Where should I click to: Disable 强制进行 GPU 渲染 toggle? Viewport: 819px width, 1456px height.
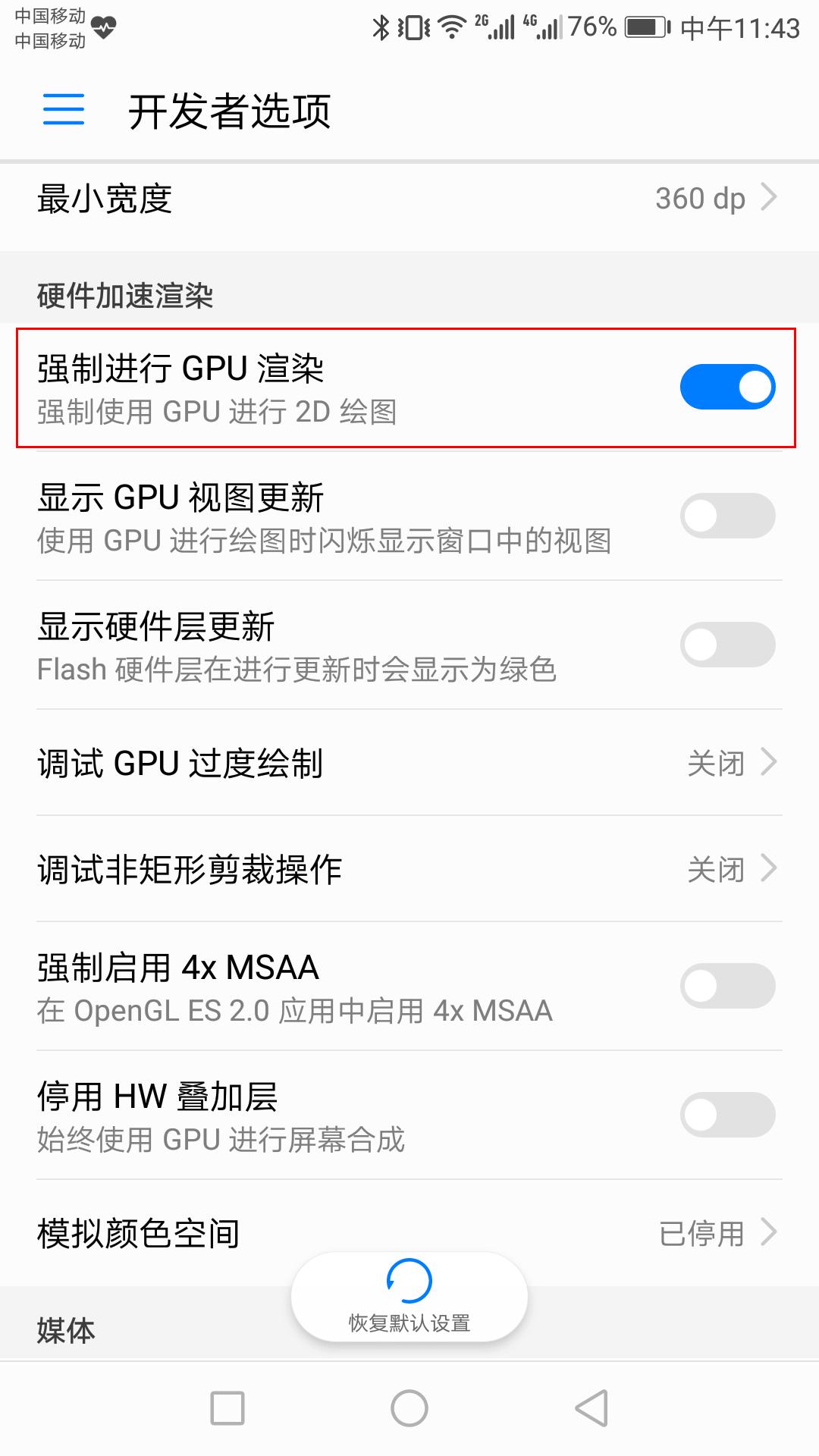(727, 385)
